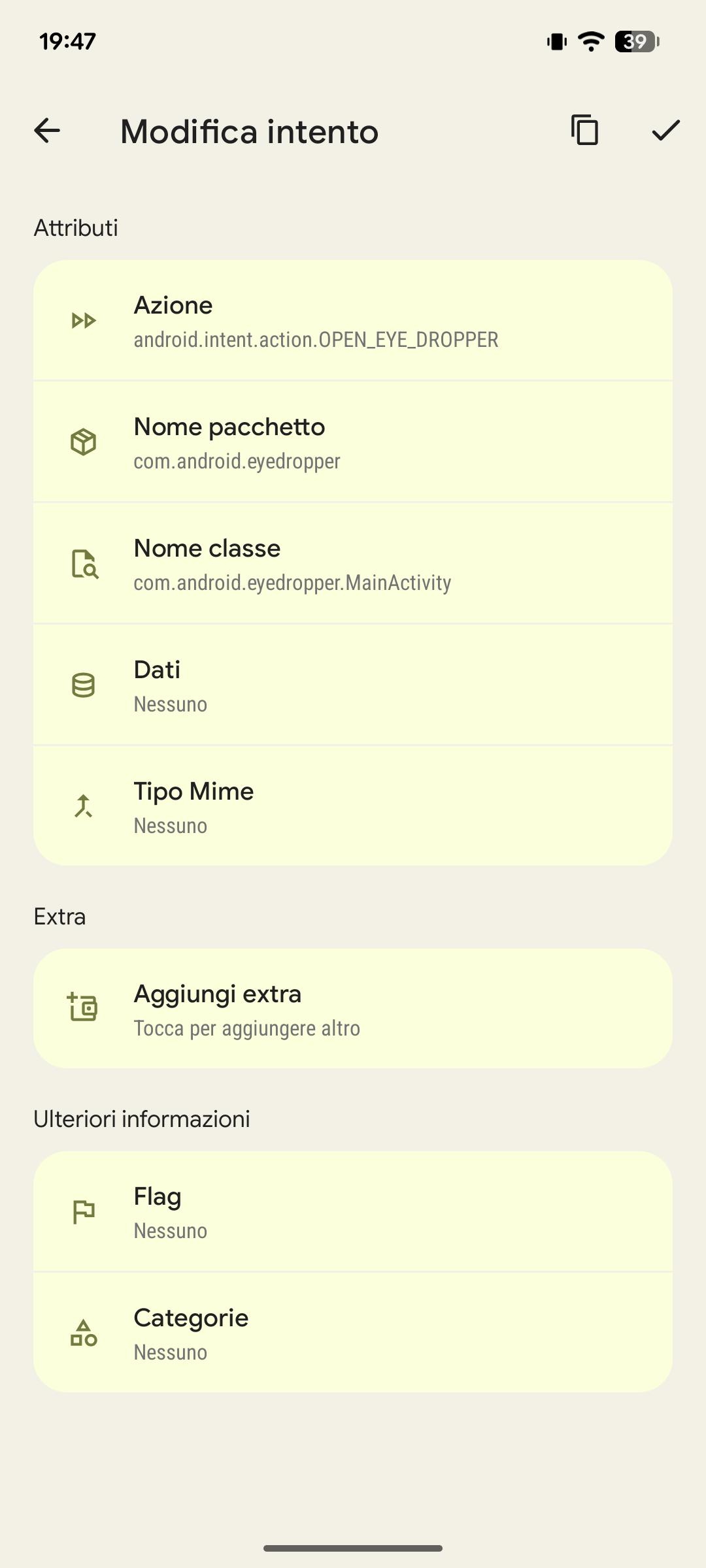Copy the intent with the duplicate icon
The height and width of the screenshot is (1568, 706).
click(584, 130)
